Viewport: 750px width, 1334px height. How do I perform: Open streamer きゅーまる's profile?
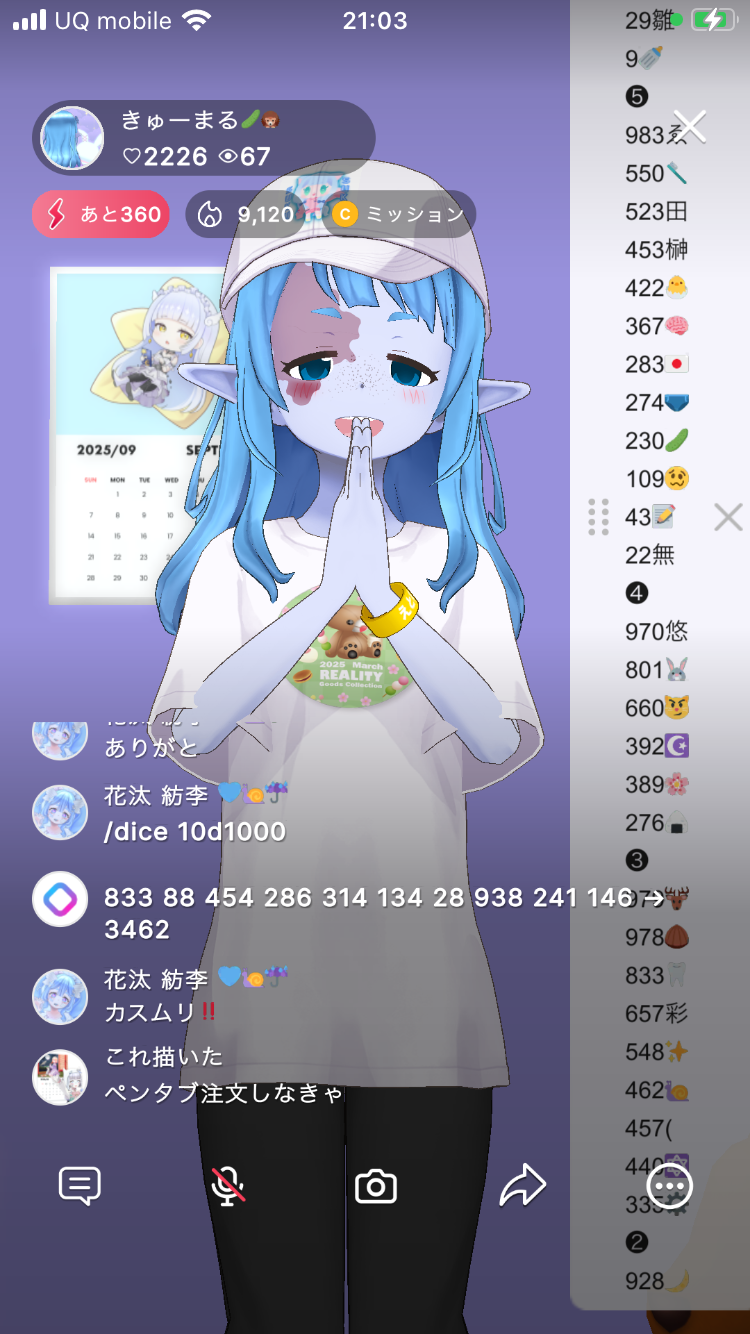tap(72, 138)
